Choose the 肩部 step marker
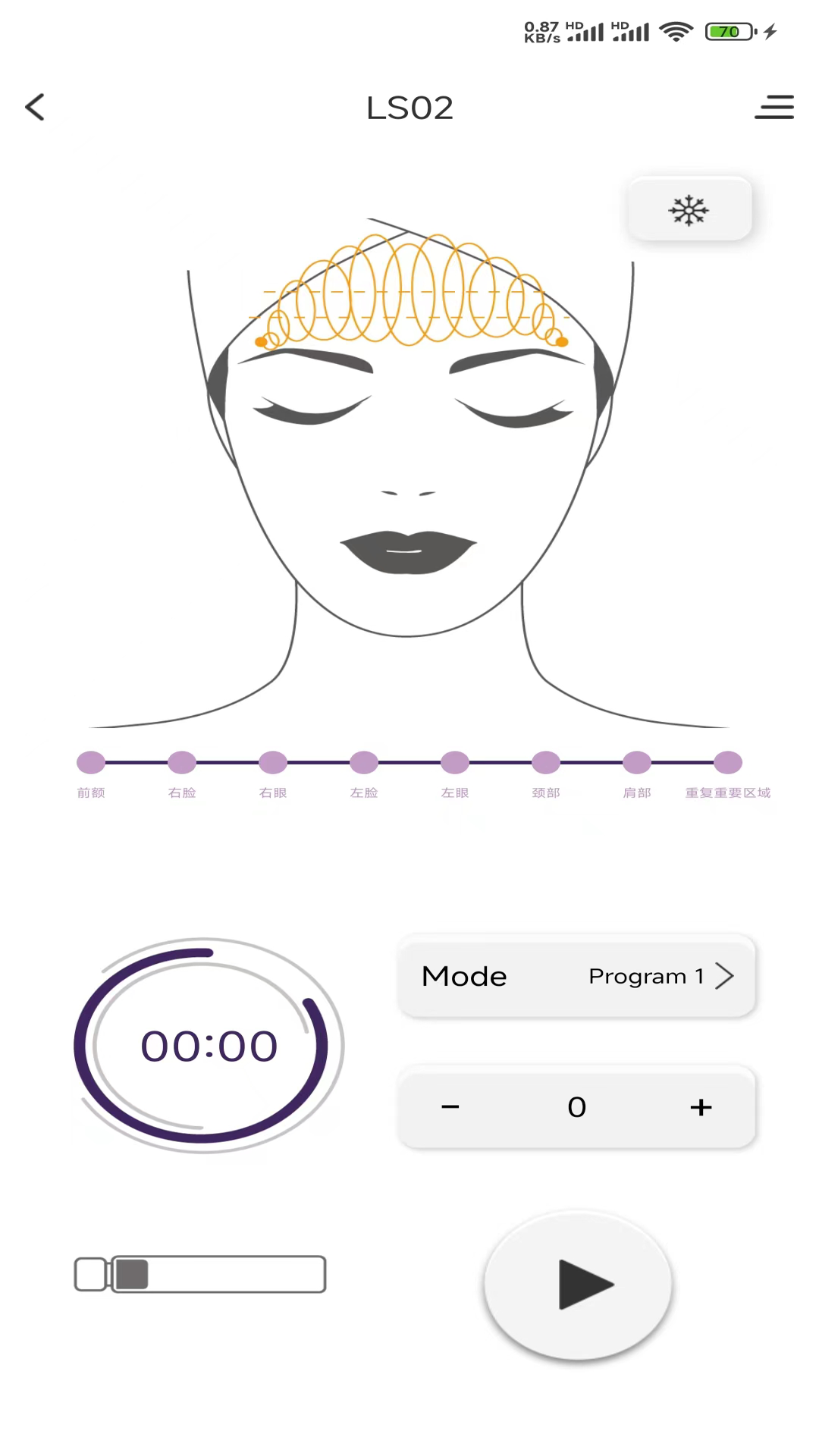This screenshot has height=1456, width=819. point(637,762)
